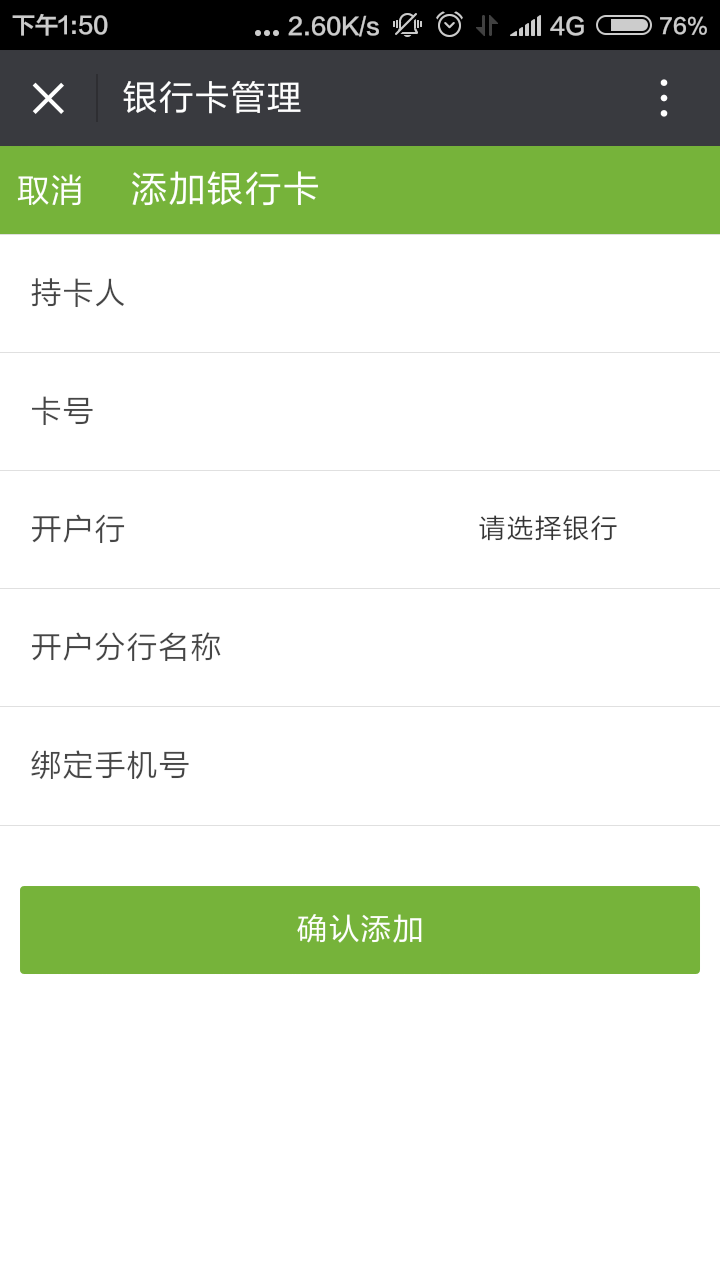720x1280 pixels.
Task: Close the 银行卡管理 page with the X
Action: point(47,98)
